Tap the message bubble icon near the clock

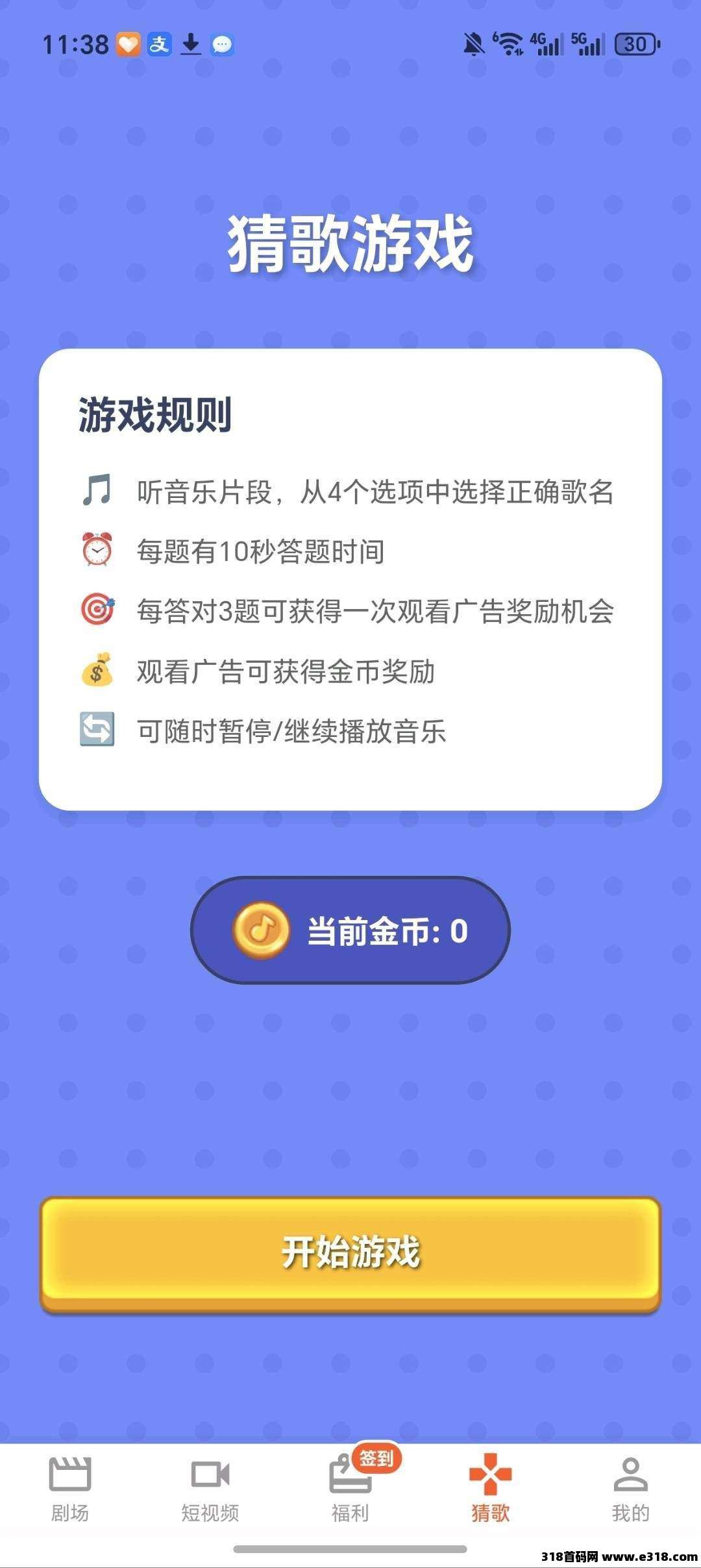[x=223, y=44]
